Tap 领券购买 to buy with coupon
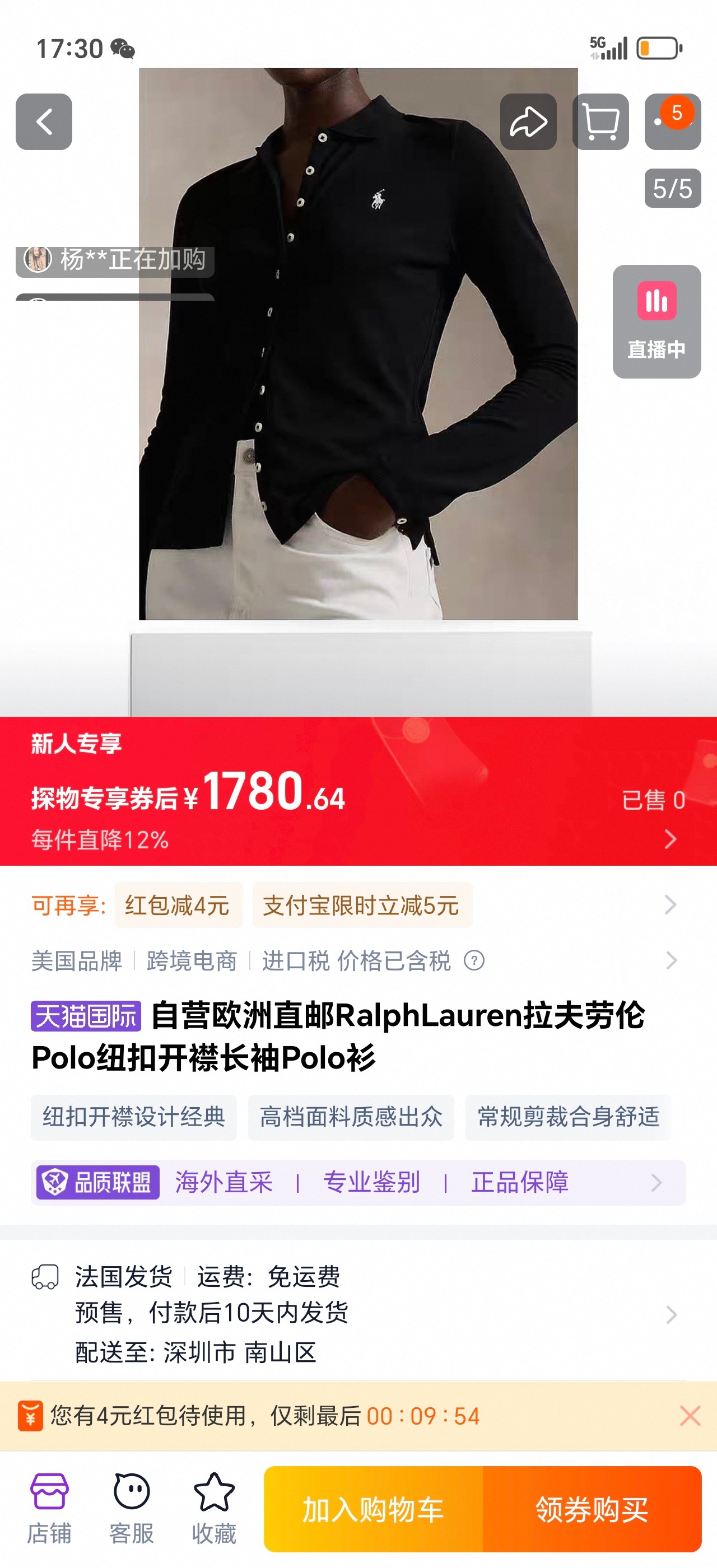Image resolution: width=717 pixels, height=1568 pixels. pyautogui.click(x=592, y=1509)
